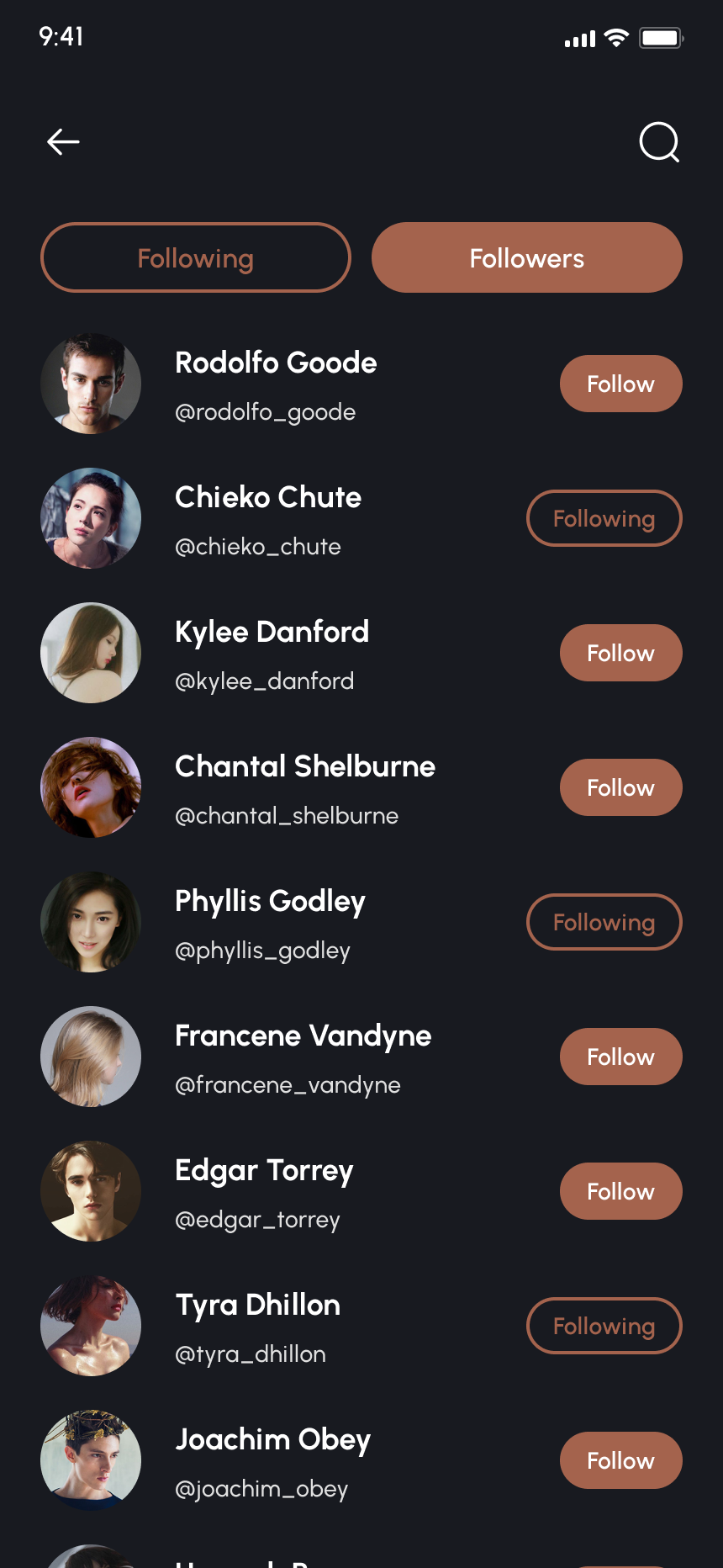Tap Follow next to Chantal Shelburne

point(620,787)
